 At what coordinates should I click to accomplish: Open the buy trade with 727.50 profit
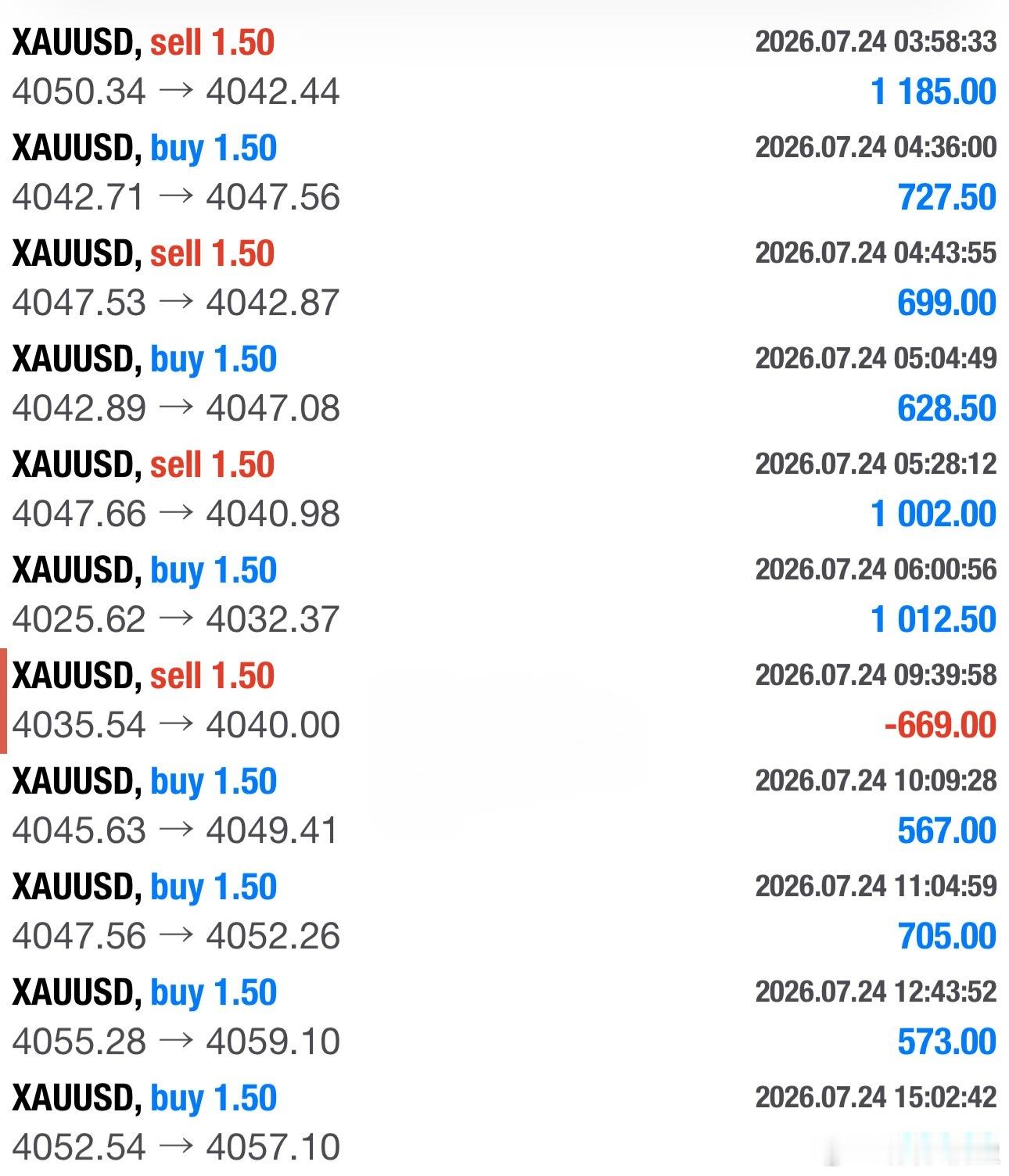click(x=504, y=173)
